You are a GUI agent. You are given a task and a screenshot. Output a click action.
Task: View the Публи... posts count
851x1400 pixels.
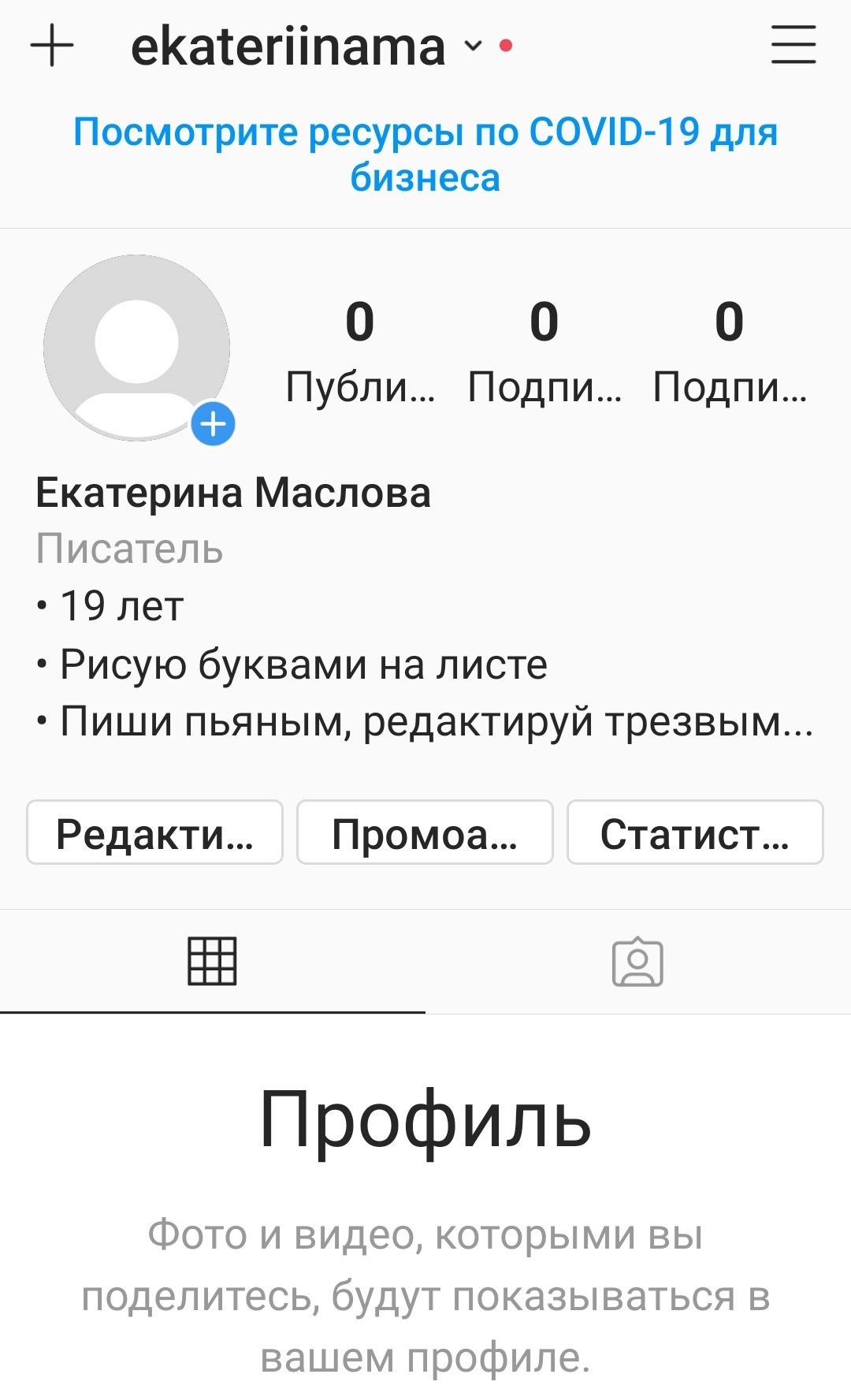360,351
